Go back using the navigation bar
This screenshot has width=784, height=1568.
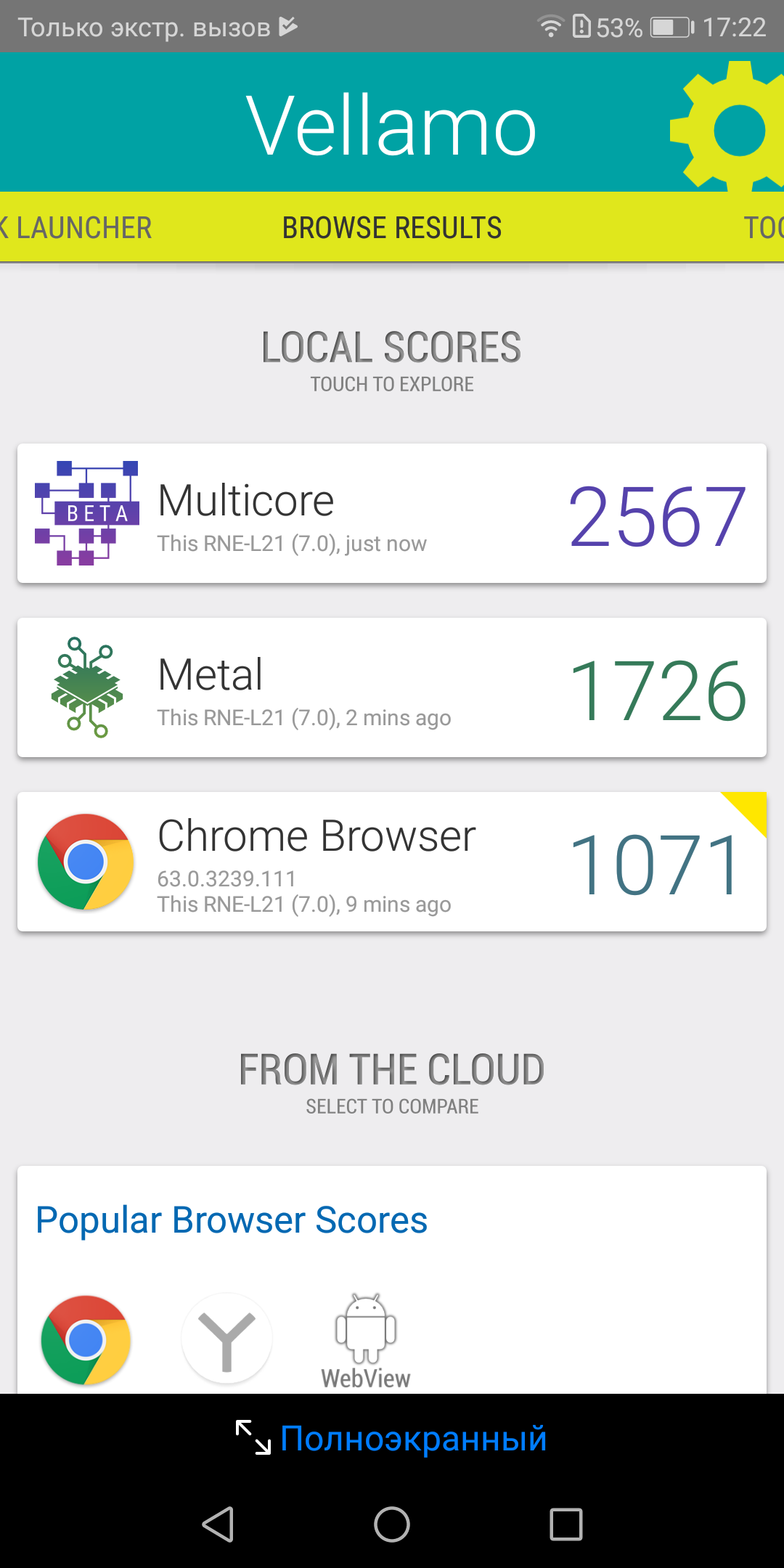tap(218, 1524)
